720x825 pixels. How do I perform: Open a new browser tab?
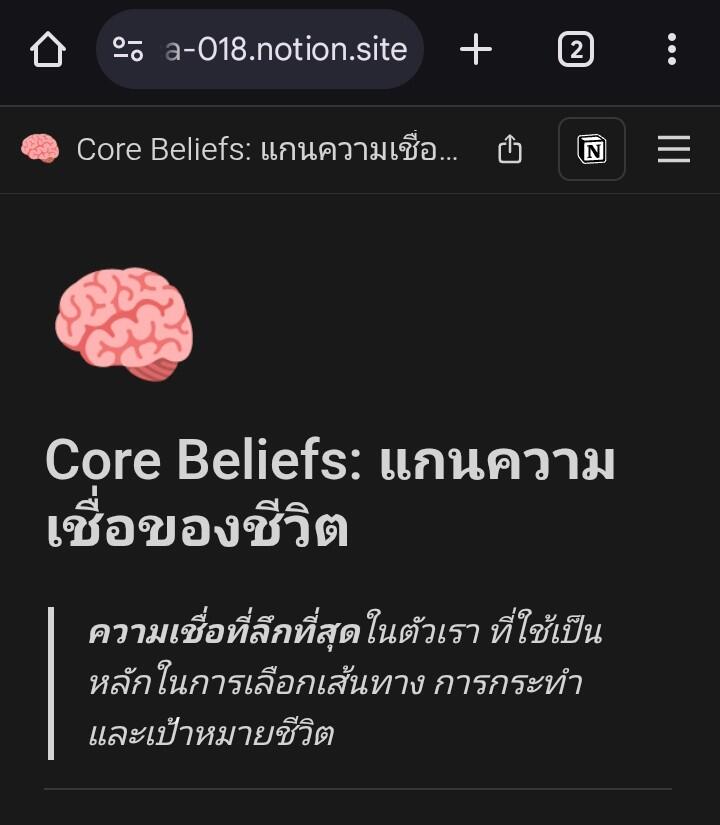tap(476, 50)
